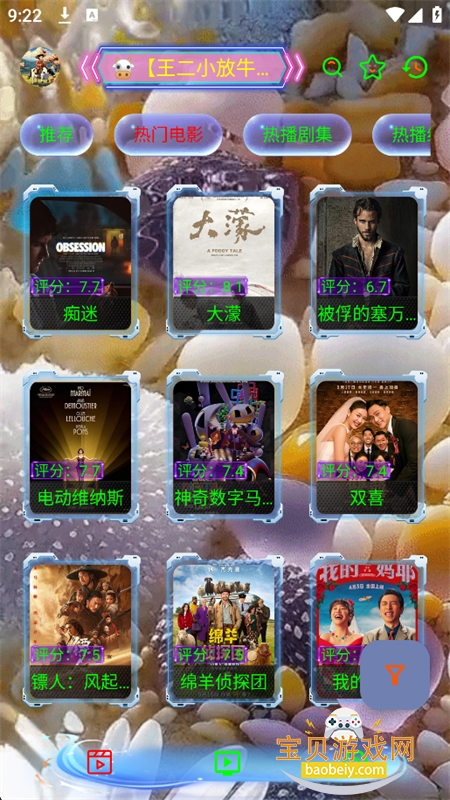Open the movie 神奇数字马
Viewport: 450px width, 800px height.
224,446
